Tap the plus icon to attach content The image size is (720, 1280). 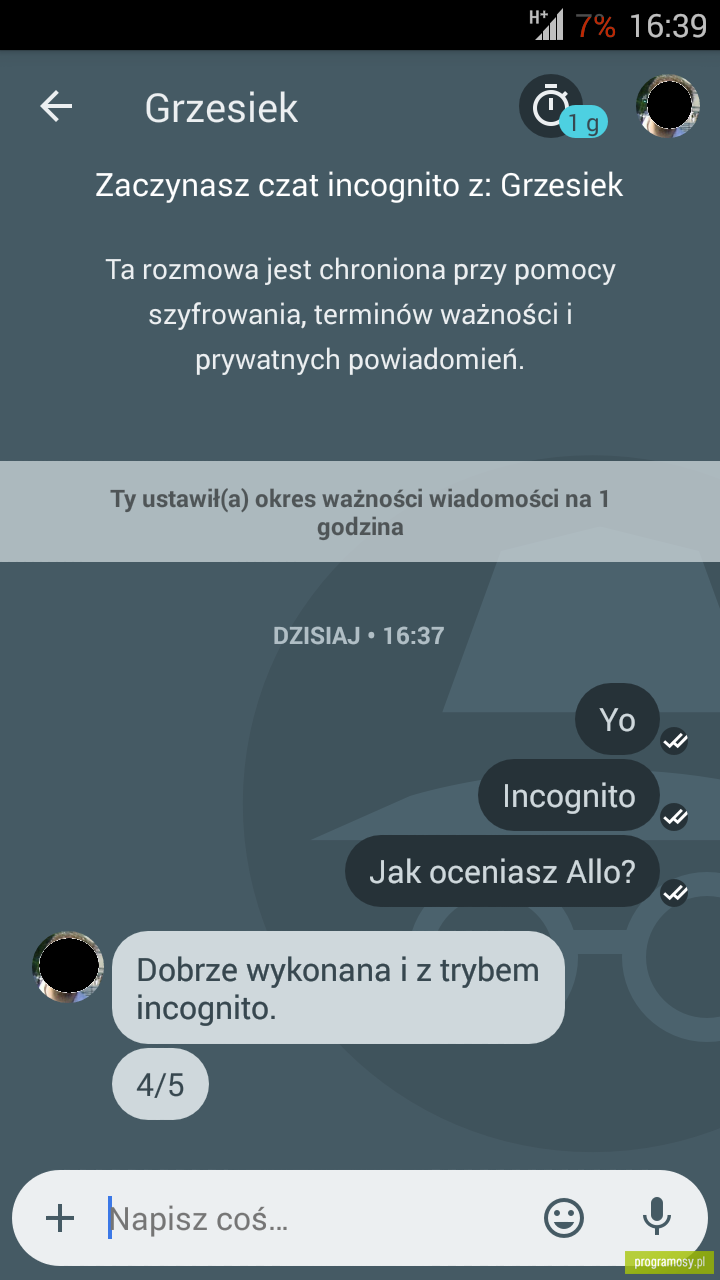pos(60,1218)
